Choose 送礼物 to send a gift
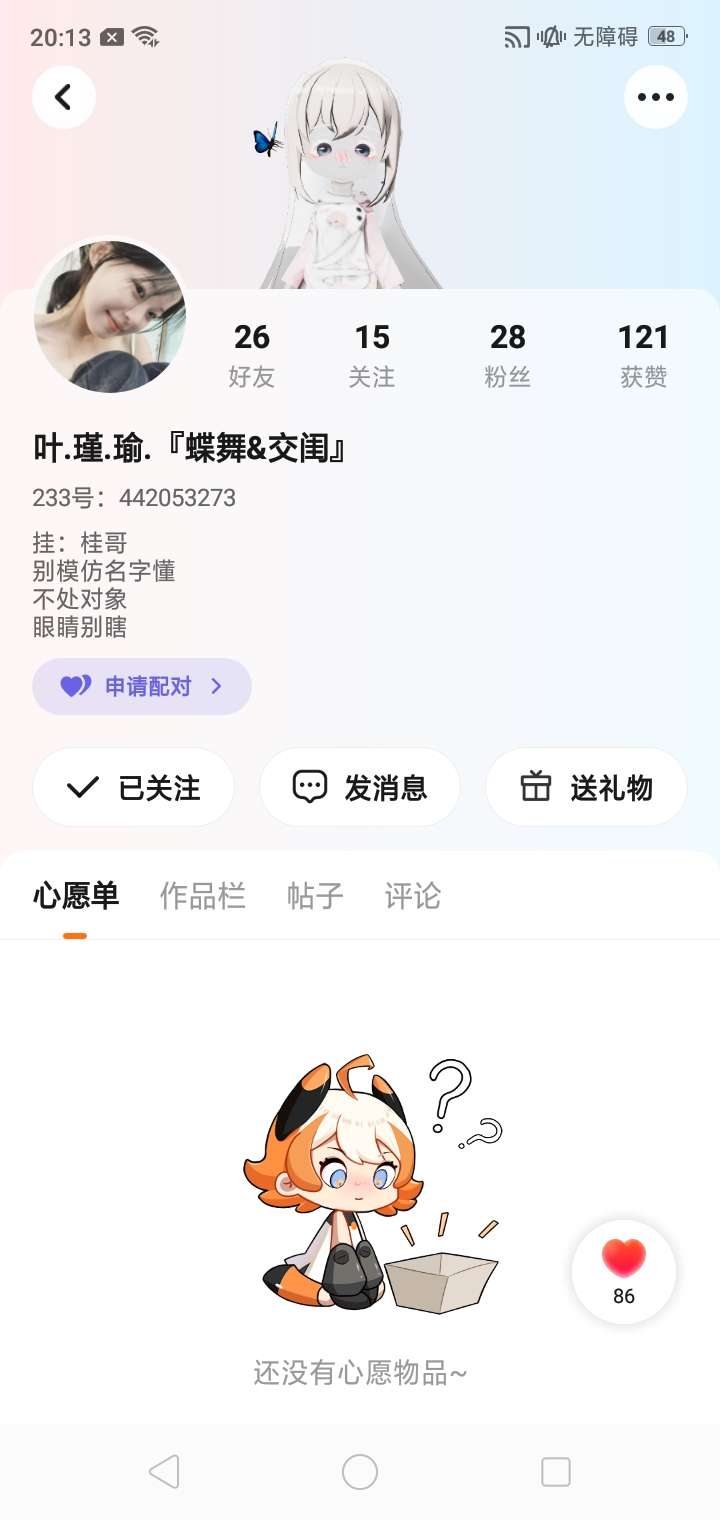720x1520 pixels. point(586,788)
